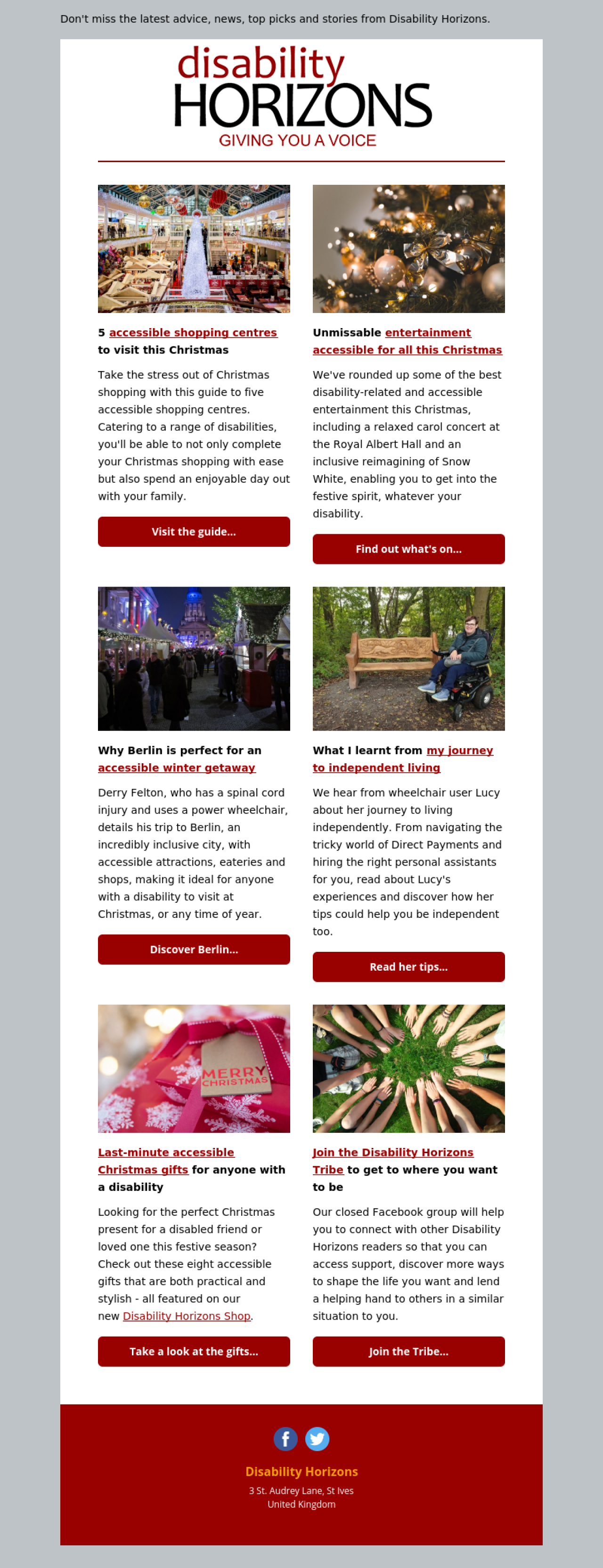Open 'Last-minute accessible Christmas gifts' link
603x1568 pixels.
coord(165,1152)
